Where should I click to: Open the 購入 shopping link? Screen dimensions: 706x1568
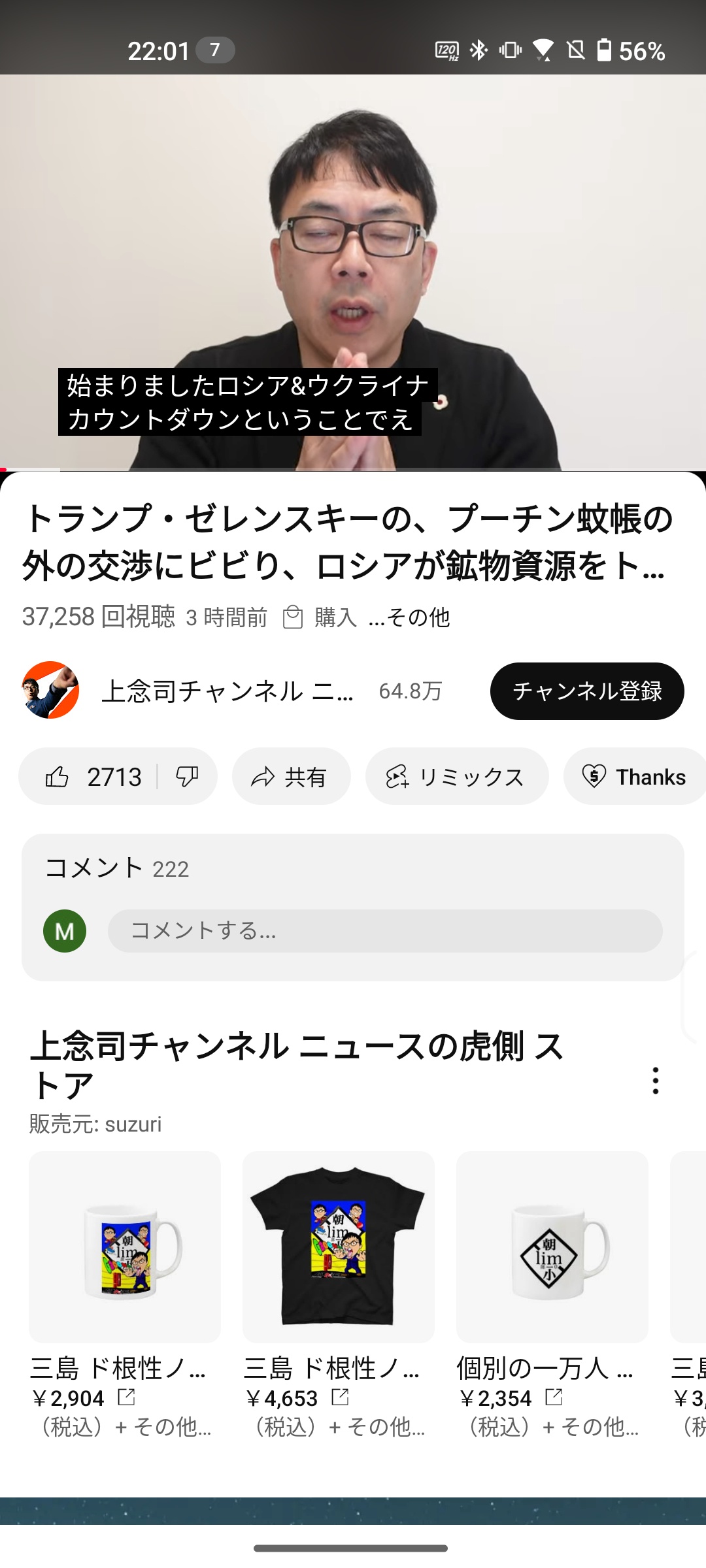pyautogui.click(x=320, y=617)
